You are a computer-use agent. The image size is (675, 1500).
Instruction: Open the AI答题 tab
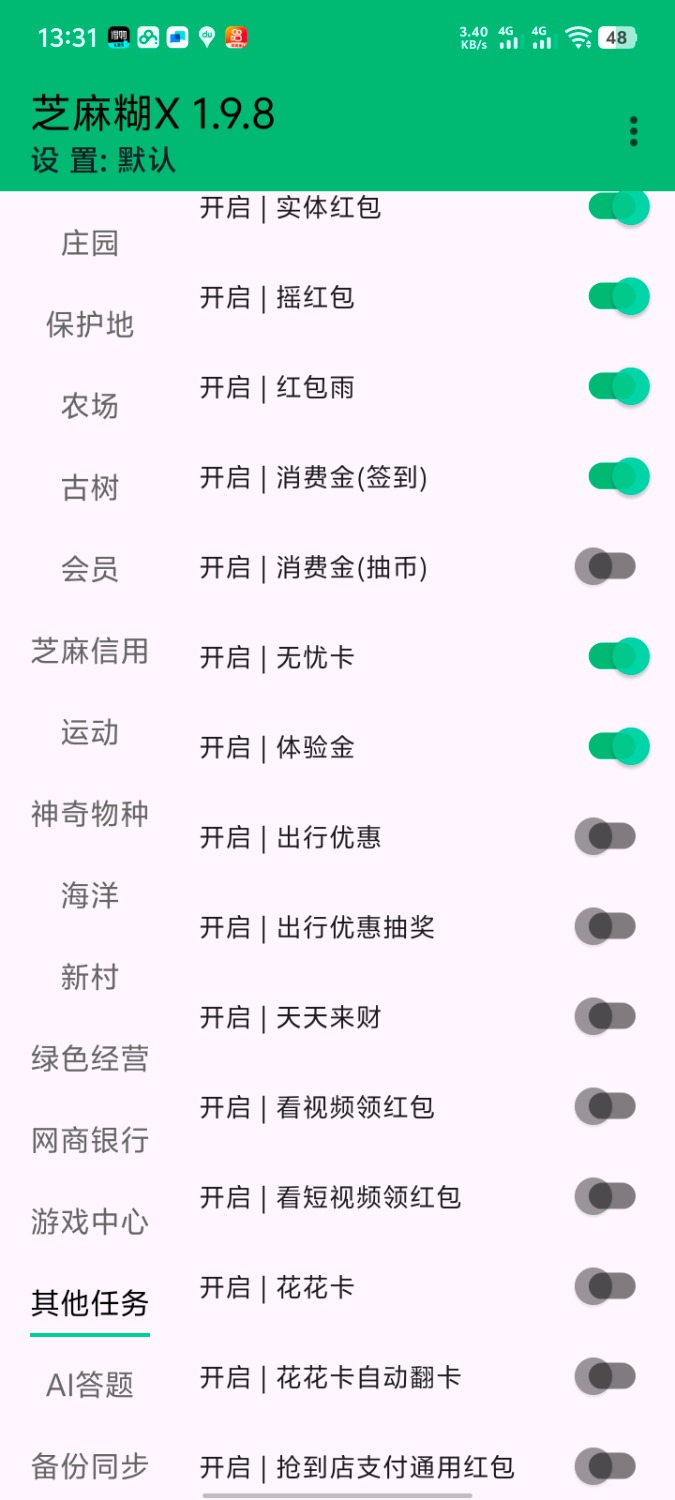click(x=90, y=1385)
